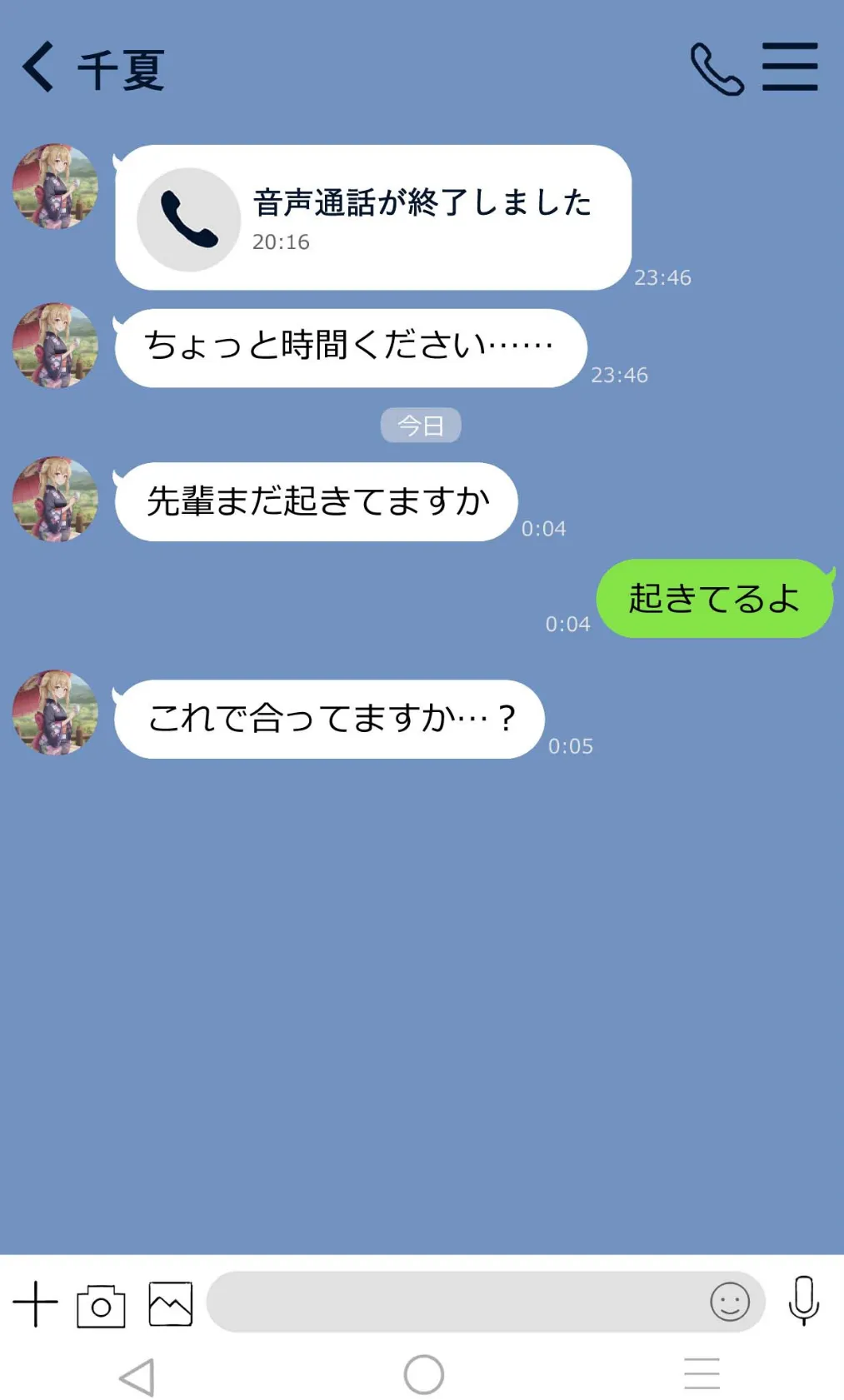Start a voice call with 千夏

717,67
